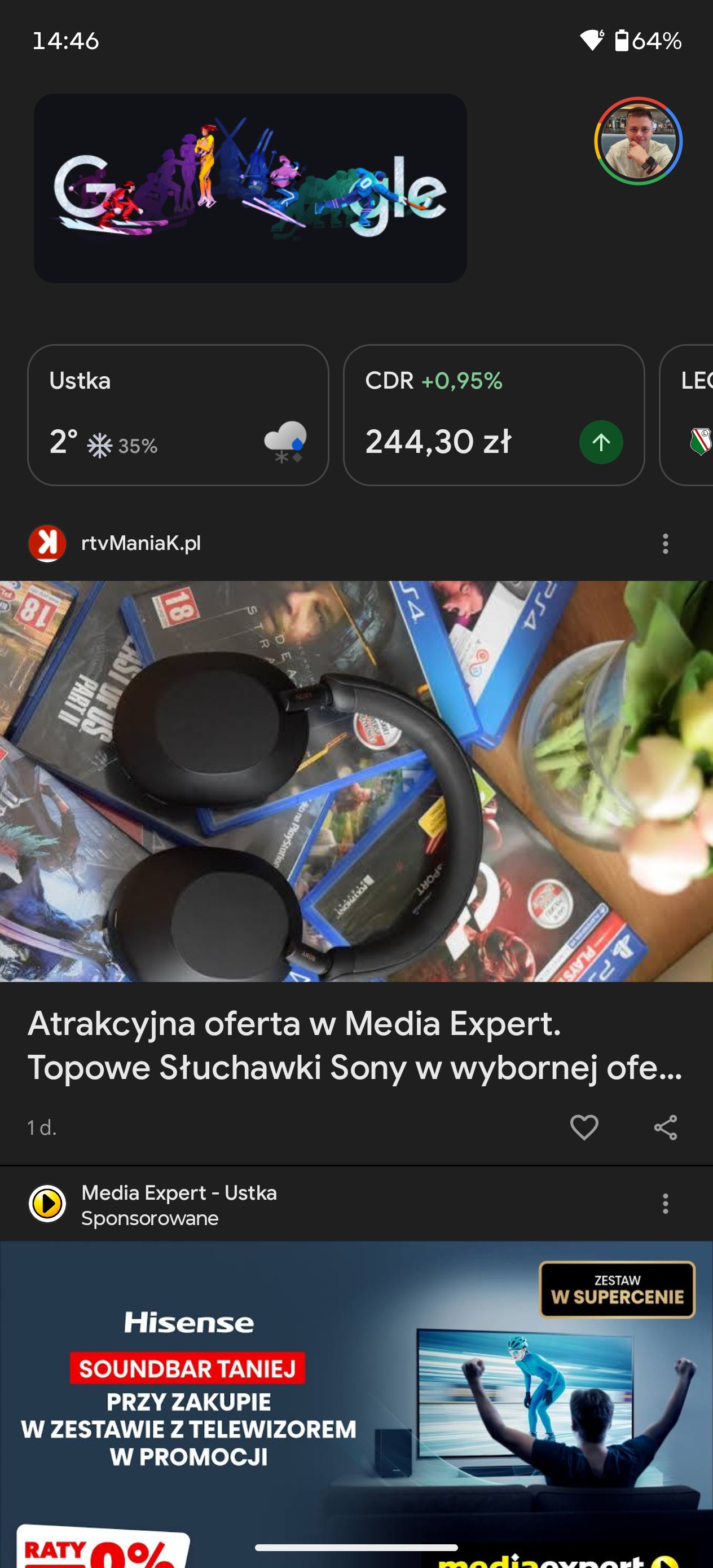Open the CDR stock price card
Screen dimensions: 713x1568
point(493,415)
